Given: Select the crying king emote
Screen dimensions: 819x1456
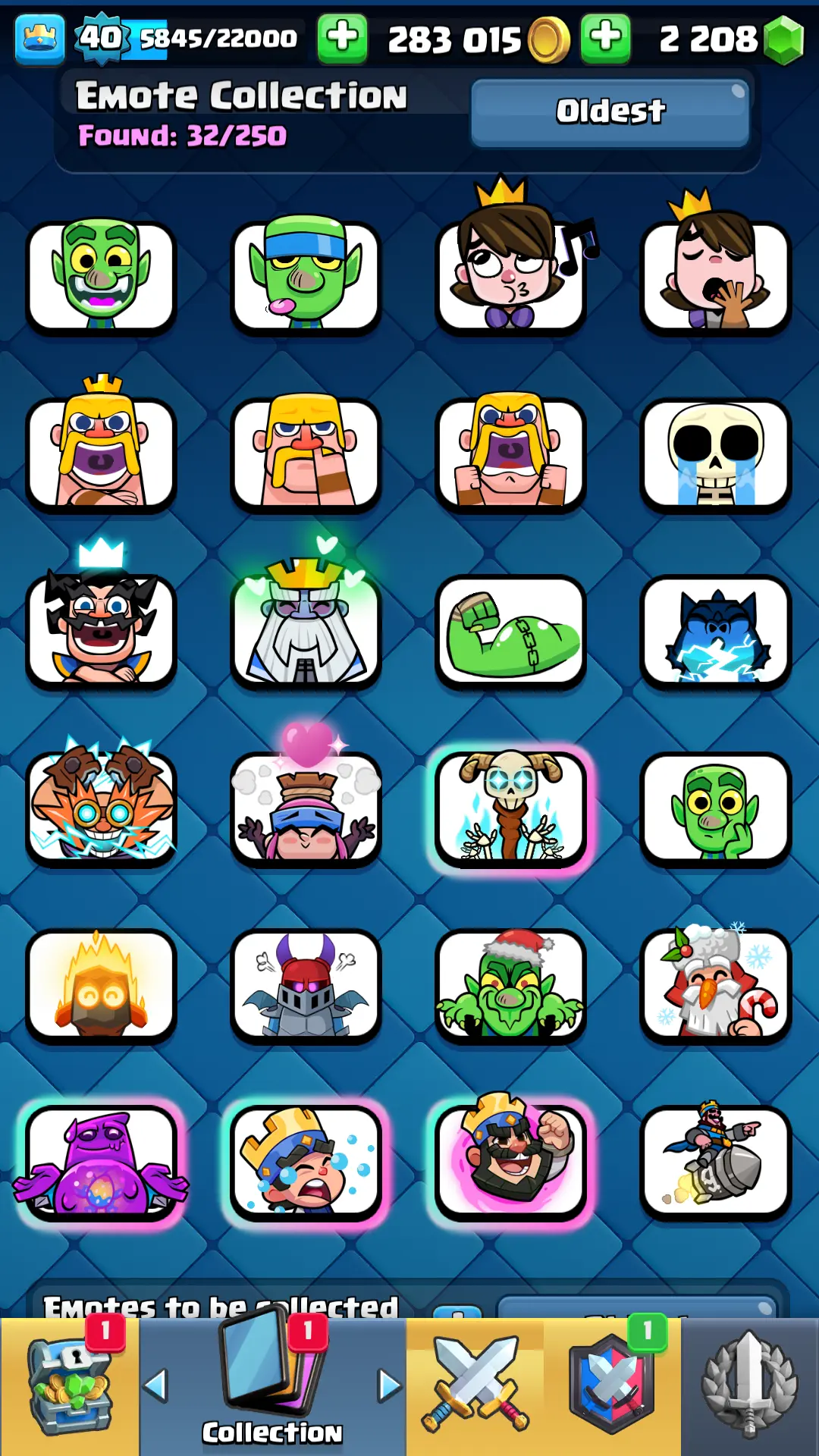Looking at the screenshot, I should point(306,1163).
